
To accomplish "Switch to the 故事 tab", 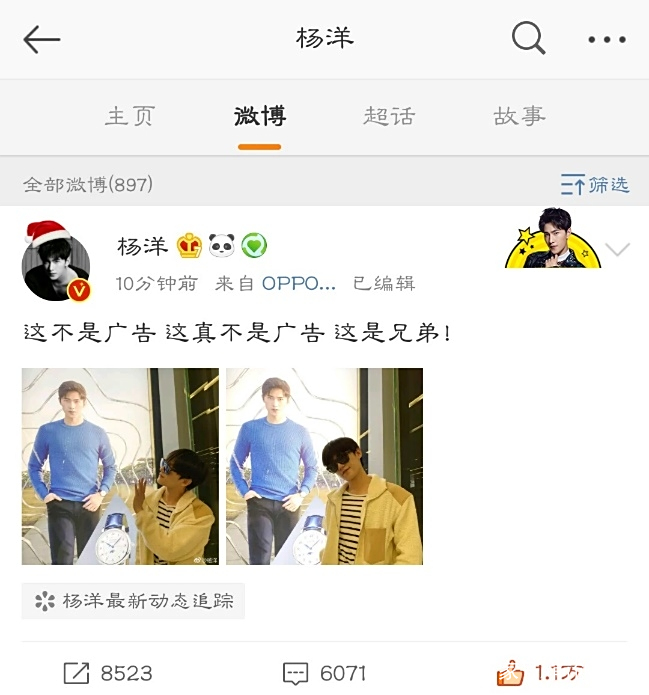I will (x=519, y=116).
